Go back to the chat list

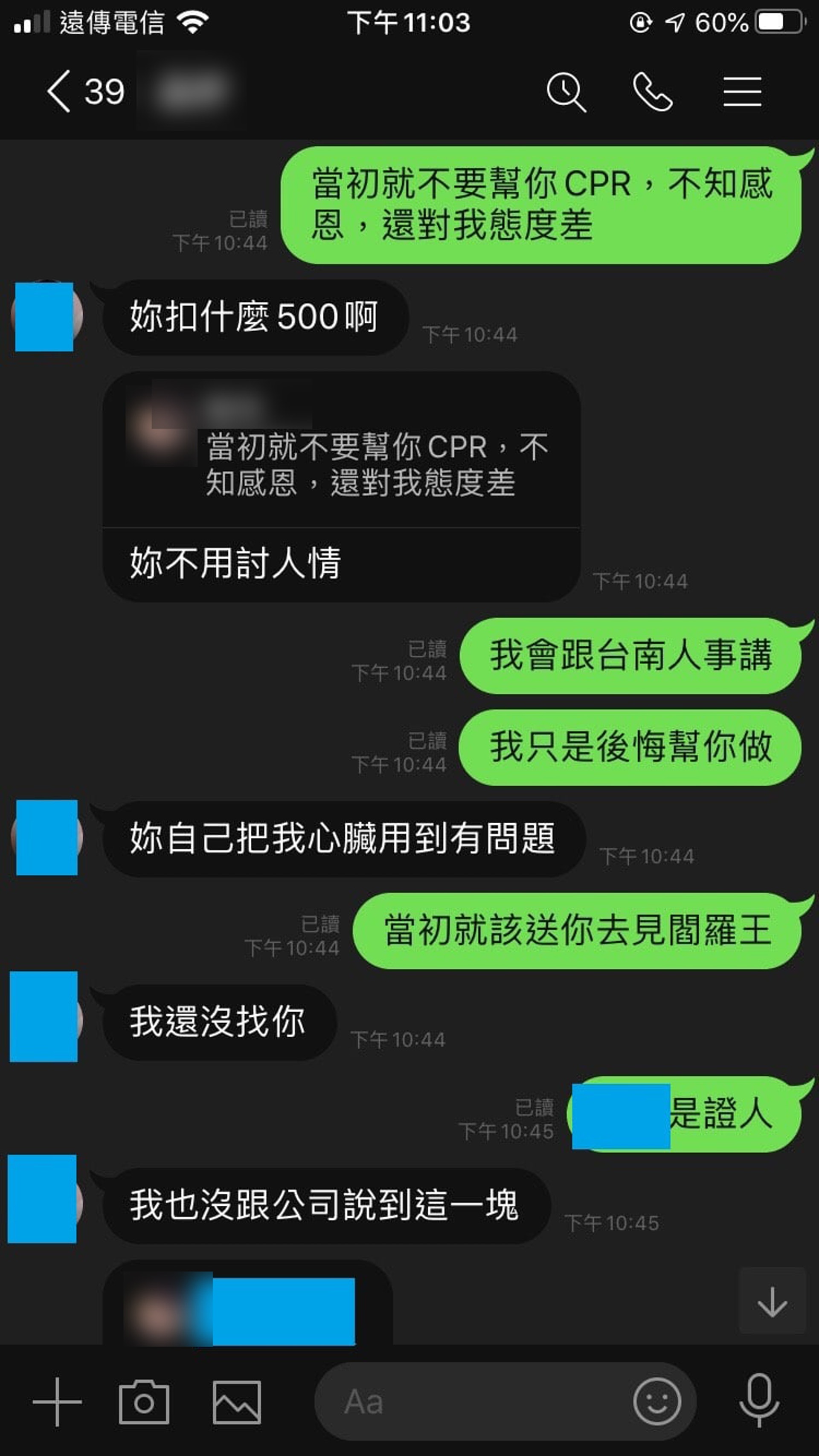tap(59, 91)
